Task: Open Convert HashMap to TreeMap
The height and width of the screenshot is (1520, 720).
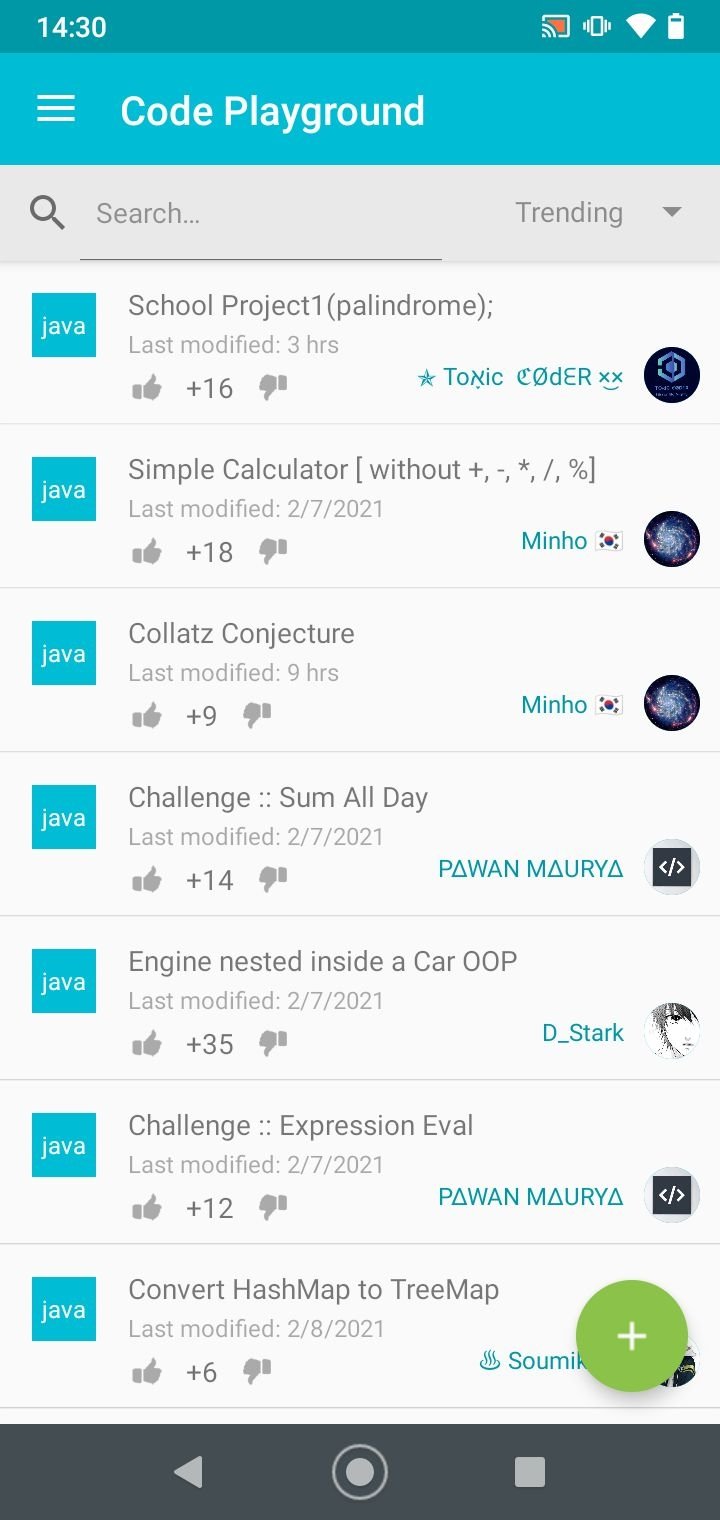Action: click(x=313, y=1290)
